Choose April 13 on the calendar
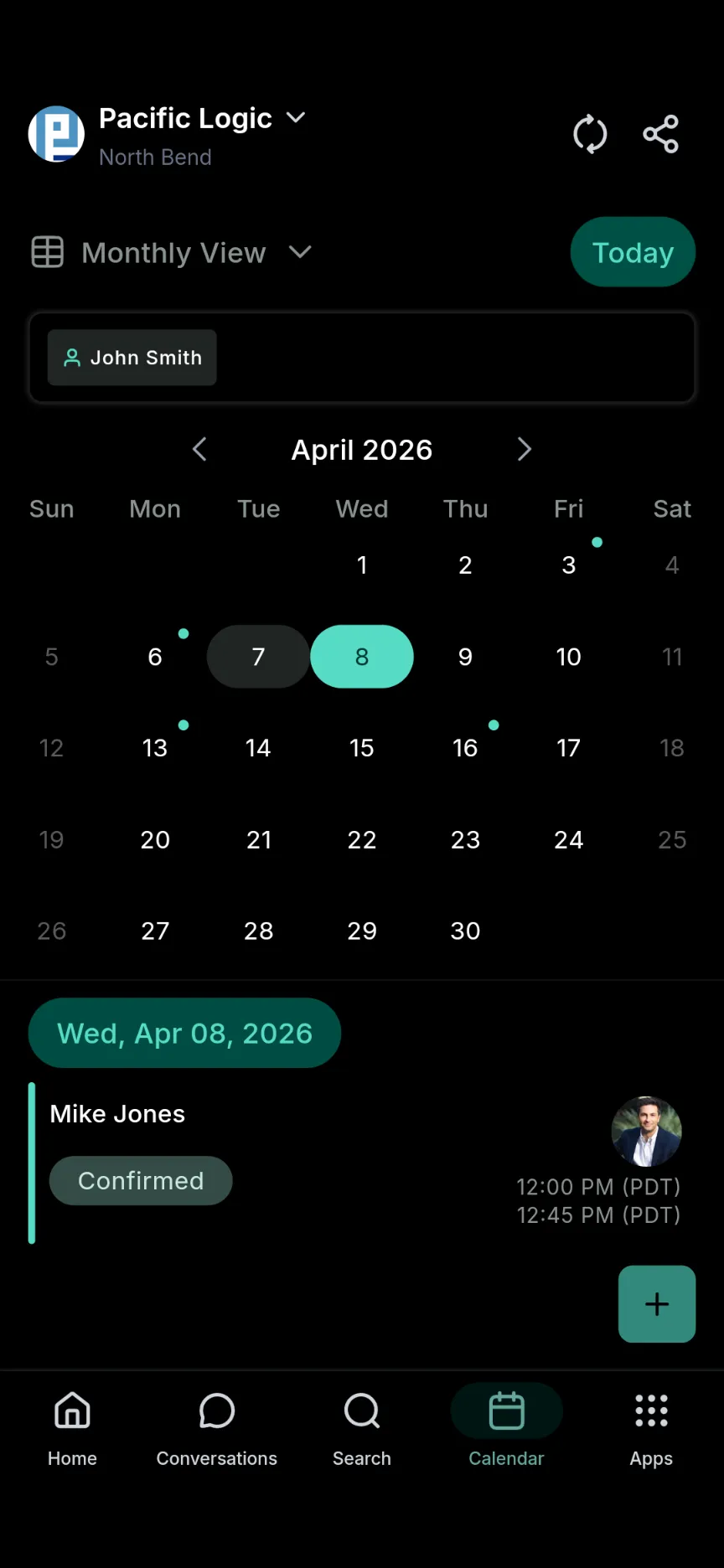 click(155, 748)
